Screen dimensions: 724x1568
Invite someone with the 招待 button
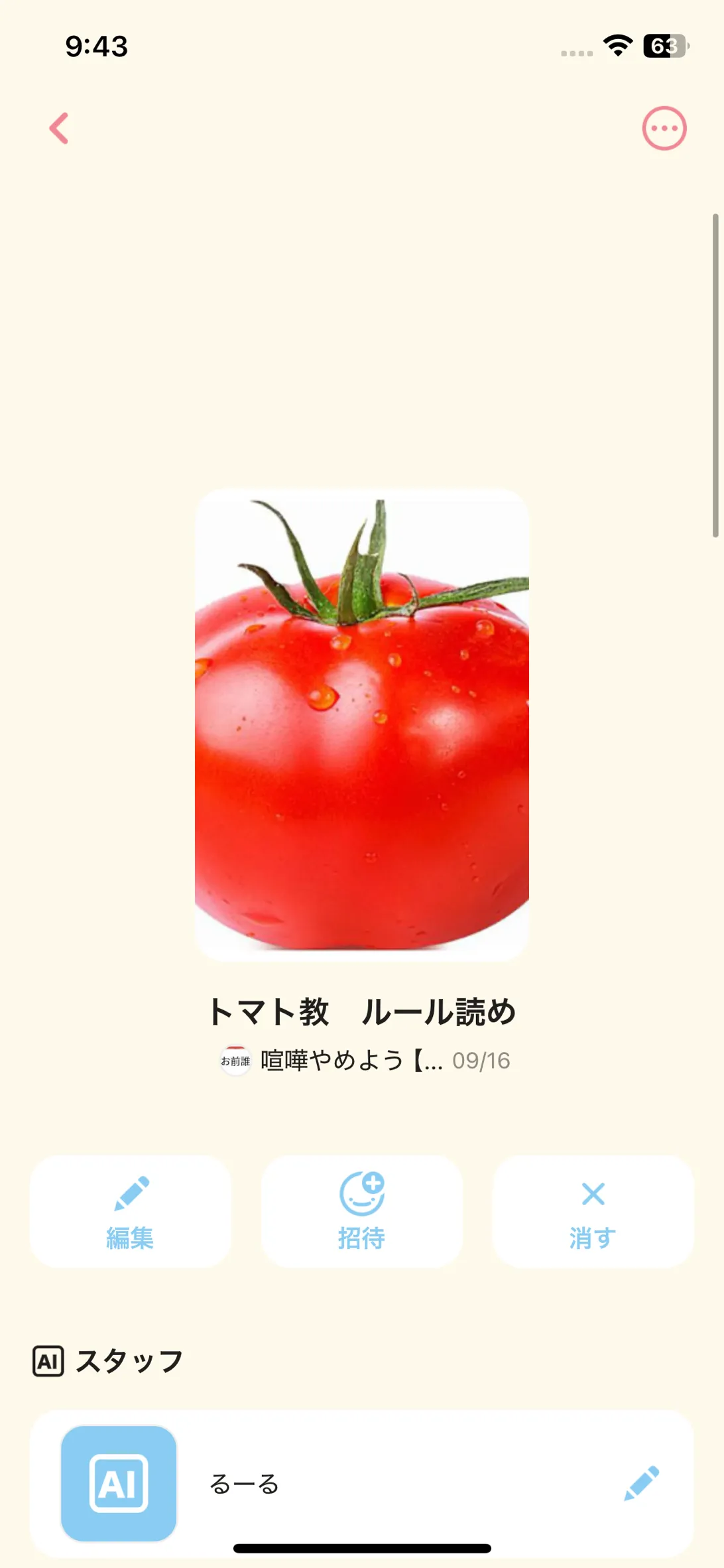tap(361, 1211)
